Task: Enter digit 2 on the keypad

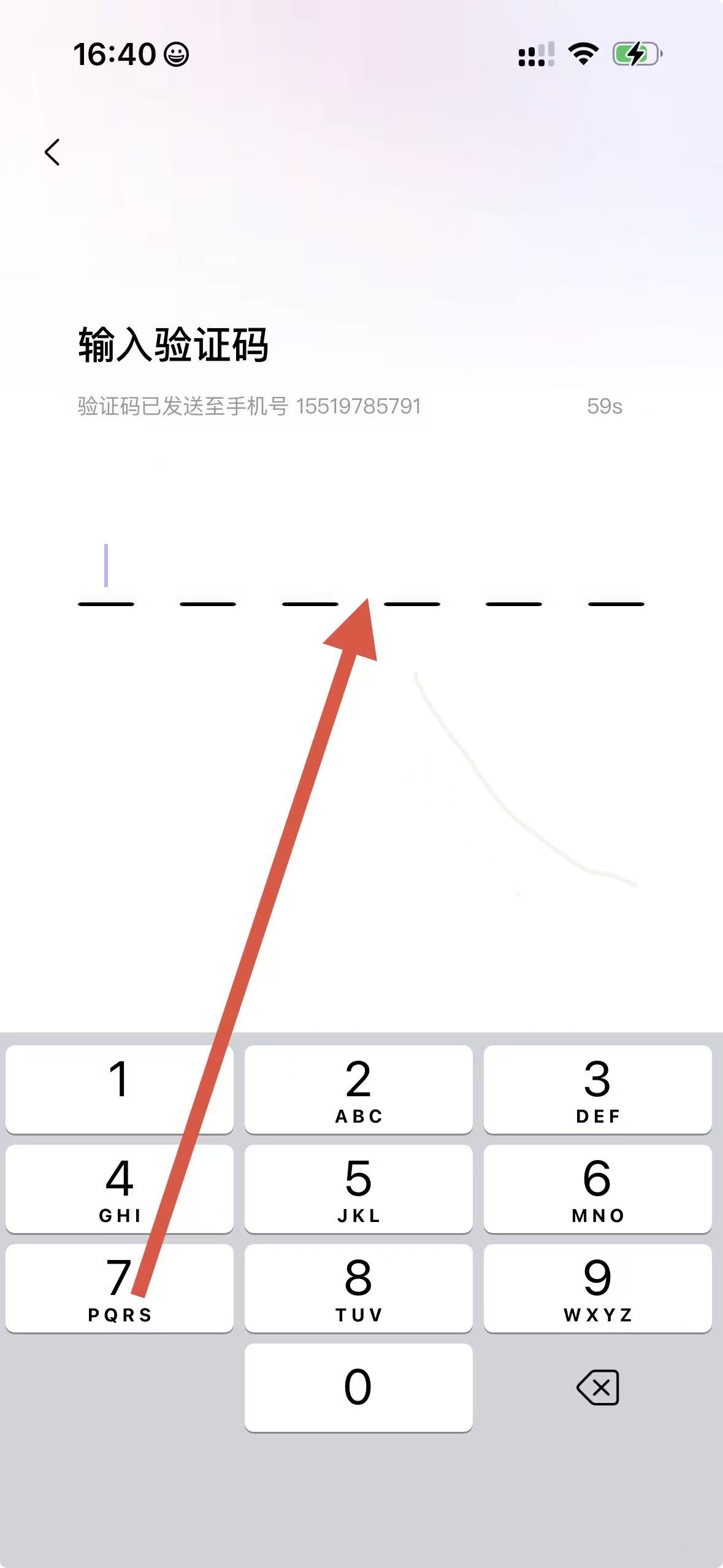Action: pyautogui.click(x=358, y=1088)
